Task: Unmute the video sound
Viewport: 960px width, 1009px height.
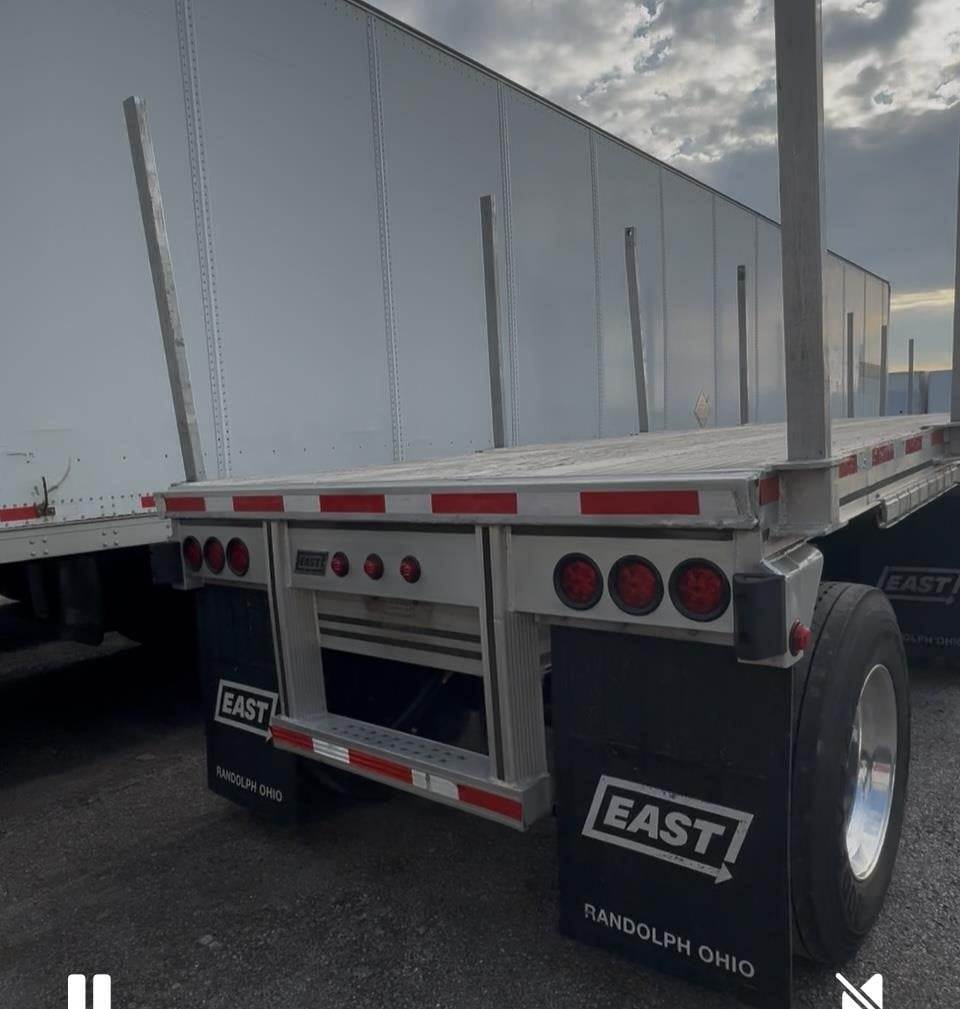Action: 859,991
